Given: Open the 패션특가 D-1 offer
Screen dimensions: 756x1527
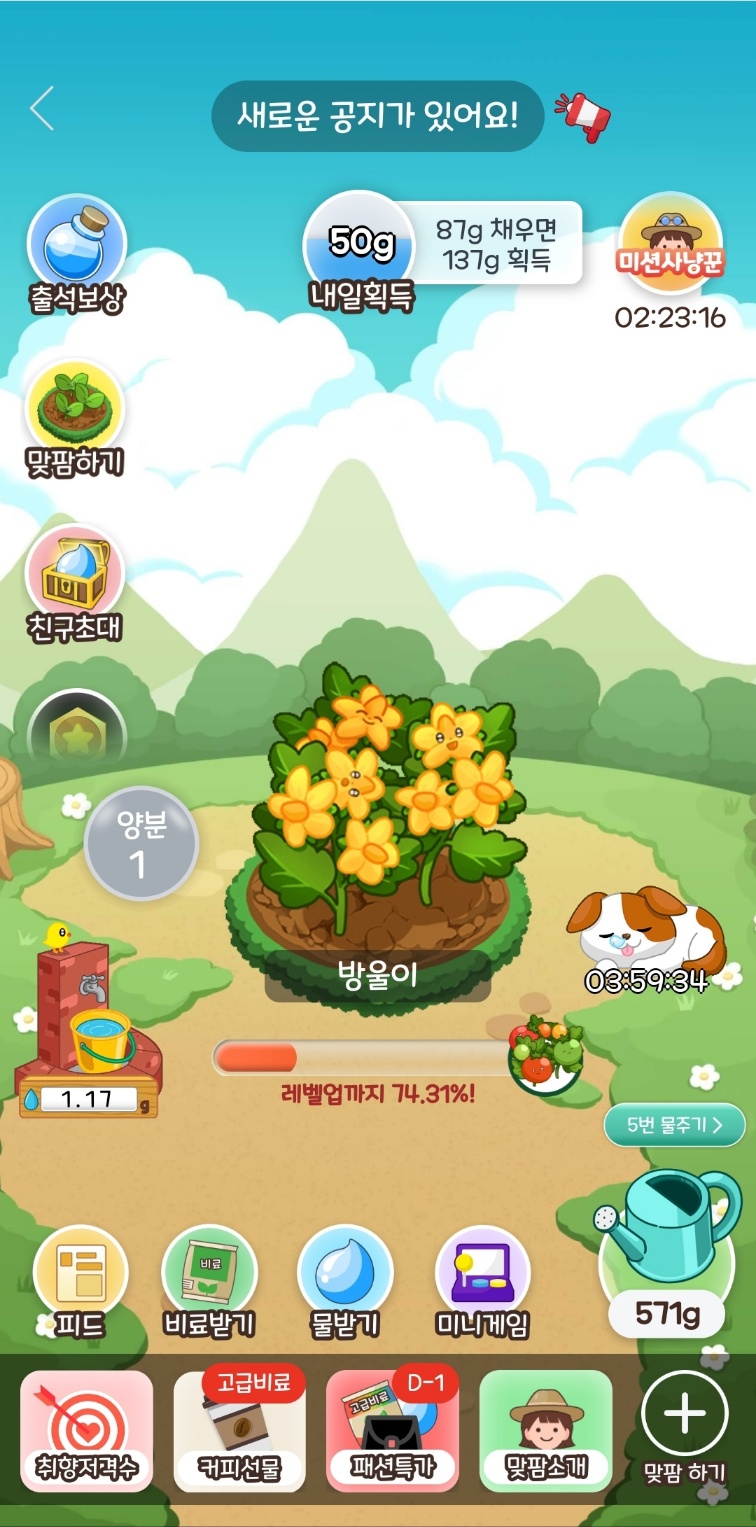Looking at the screenshot, I should coord(392,1431).
